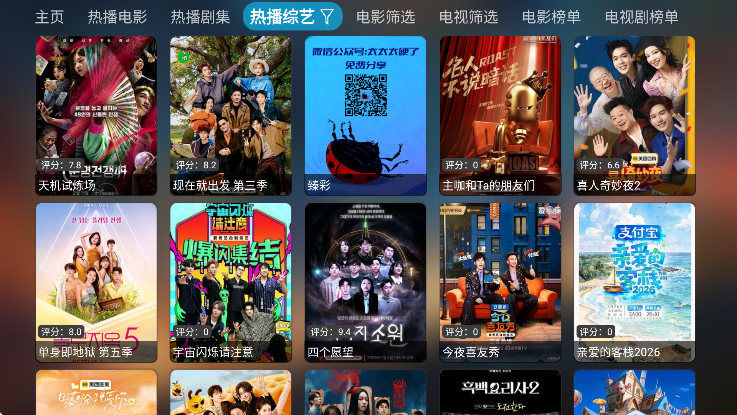Open the 热播电影 tab
737x415 pixels.
[117, 17]
